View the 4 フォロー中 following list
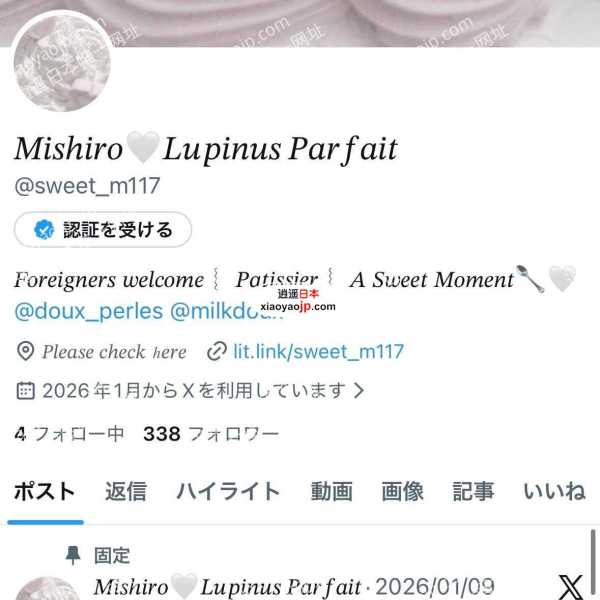 (69, 434)
